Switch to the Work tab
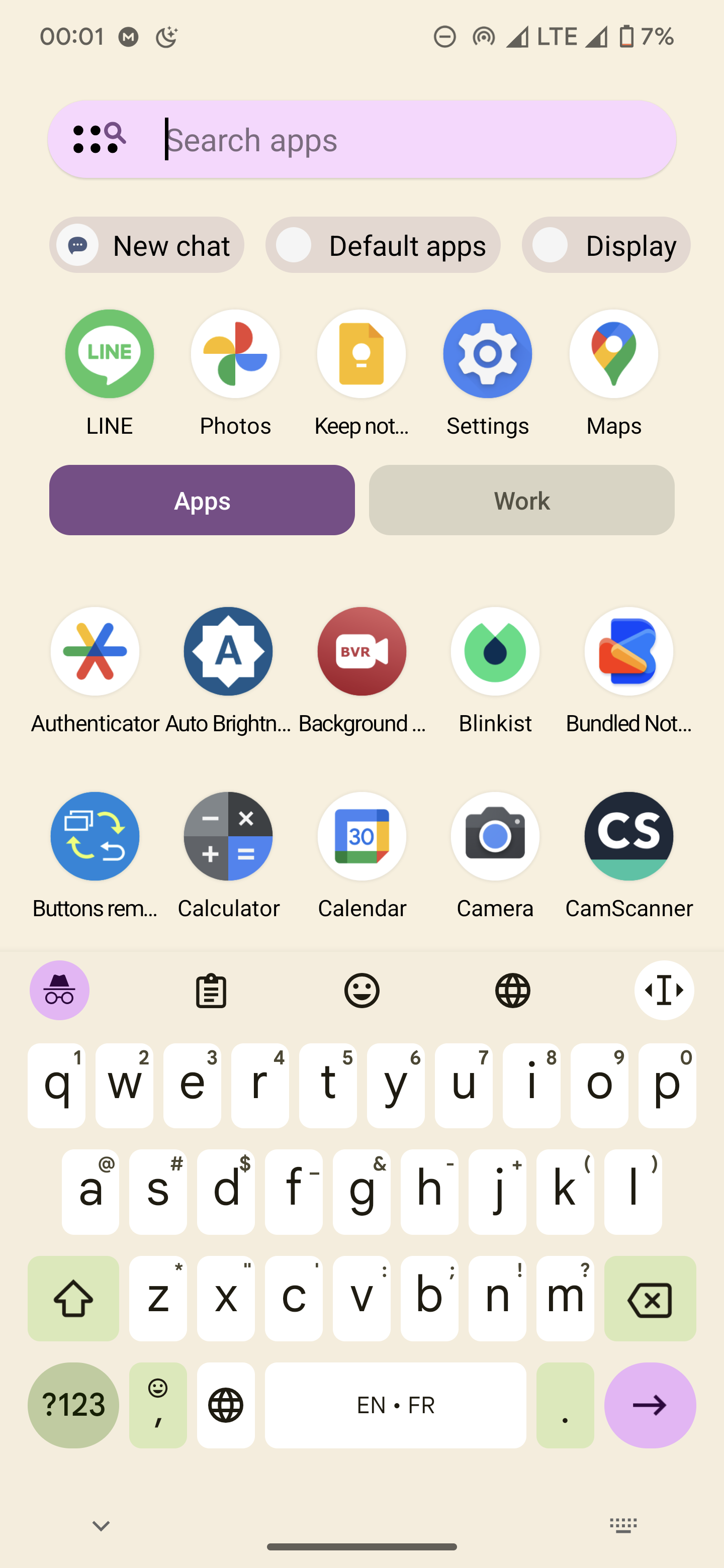 pyautogui.click(x=522, y=501)
